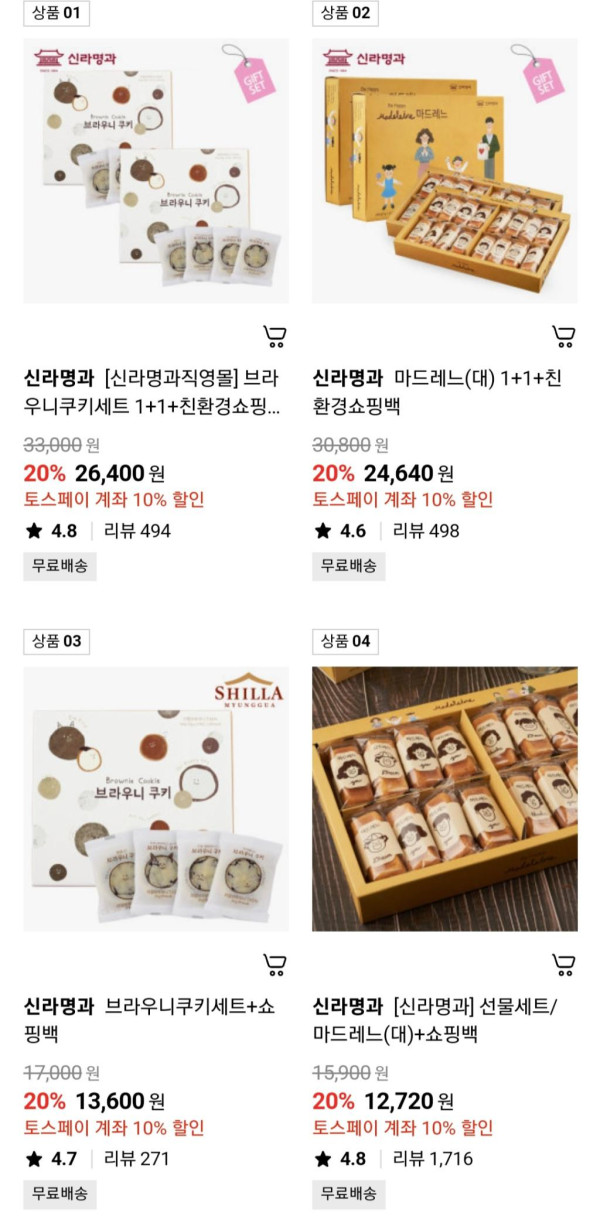Add product 02 madeleine 1+1 to cart

[563, 336]
